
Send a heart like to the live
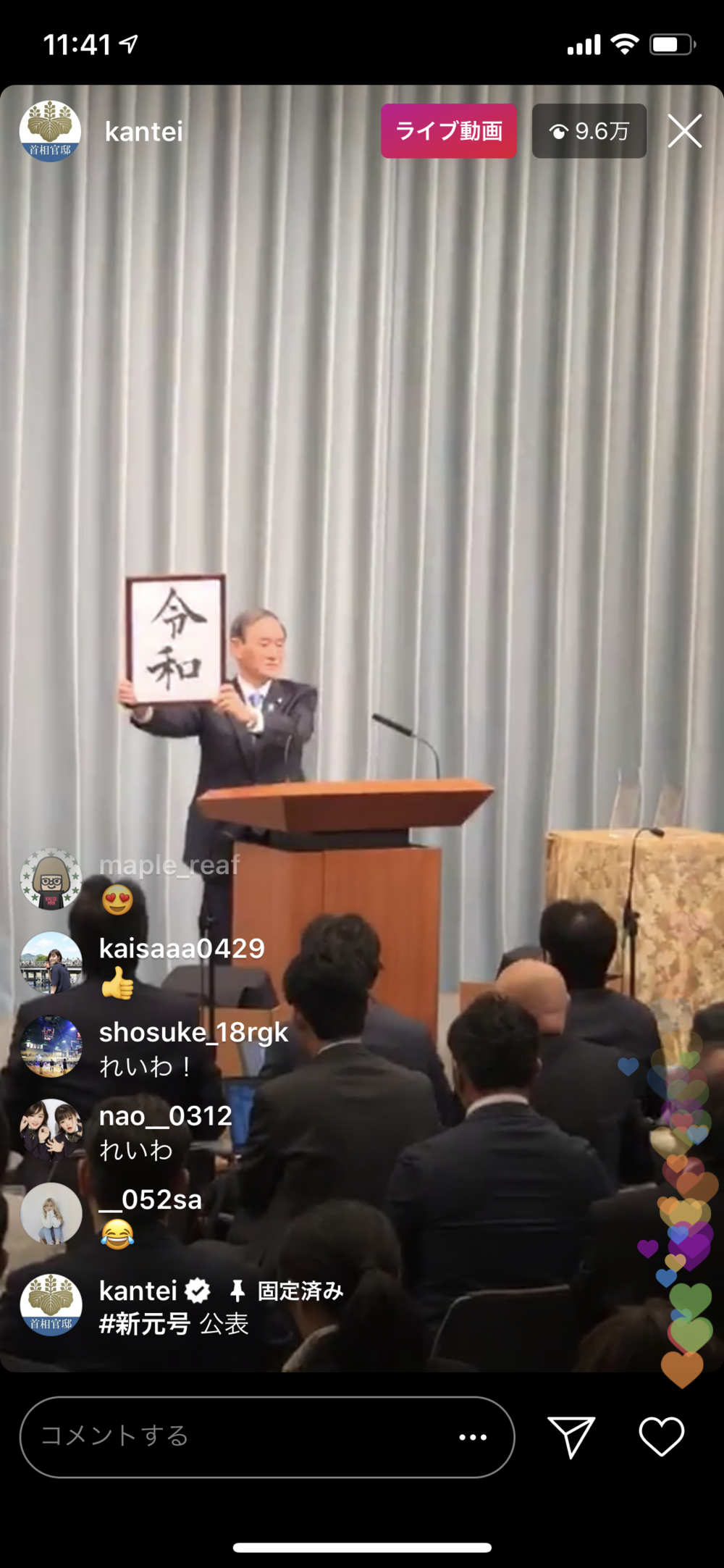(x=661, y=1435)
